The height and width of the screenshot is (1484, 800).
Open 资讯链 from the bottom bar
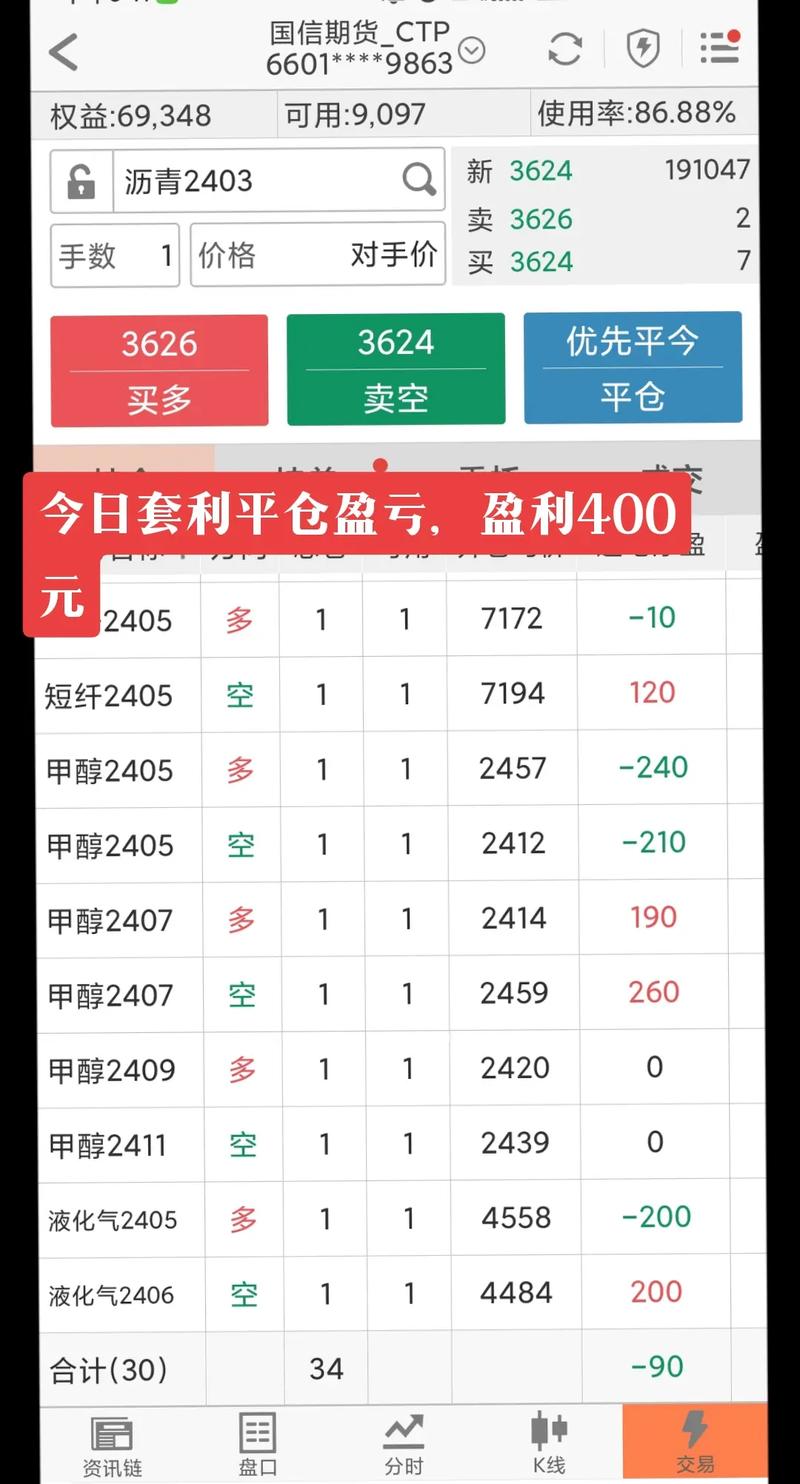click(x=113, y=1442)
